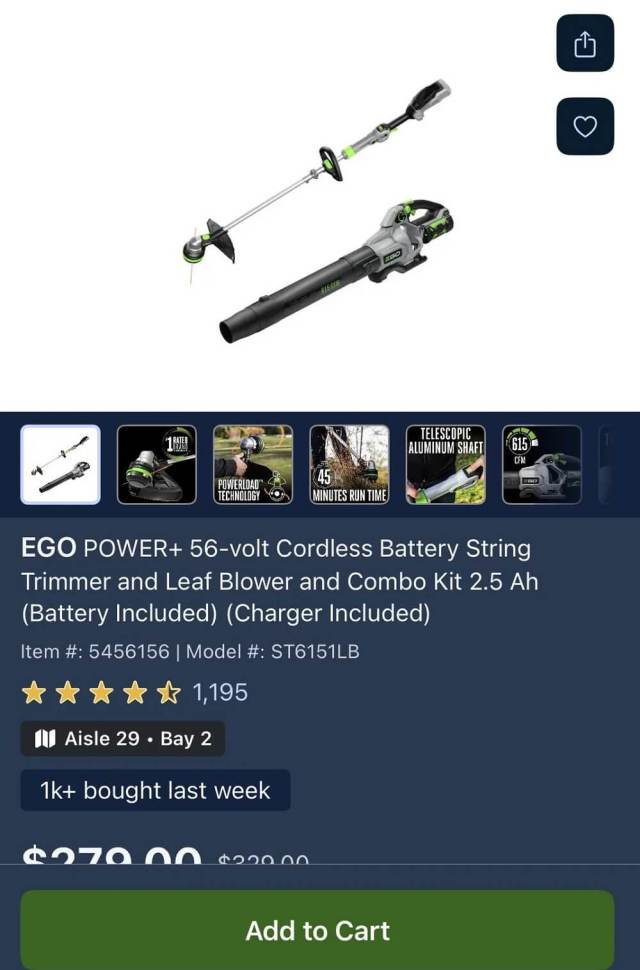Open the 1,195 customer ratings
Viewport: 640px width, 970px height.
(219, 692)
